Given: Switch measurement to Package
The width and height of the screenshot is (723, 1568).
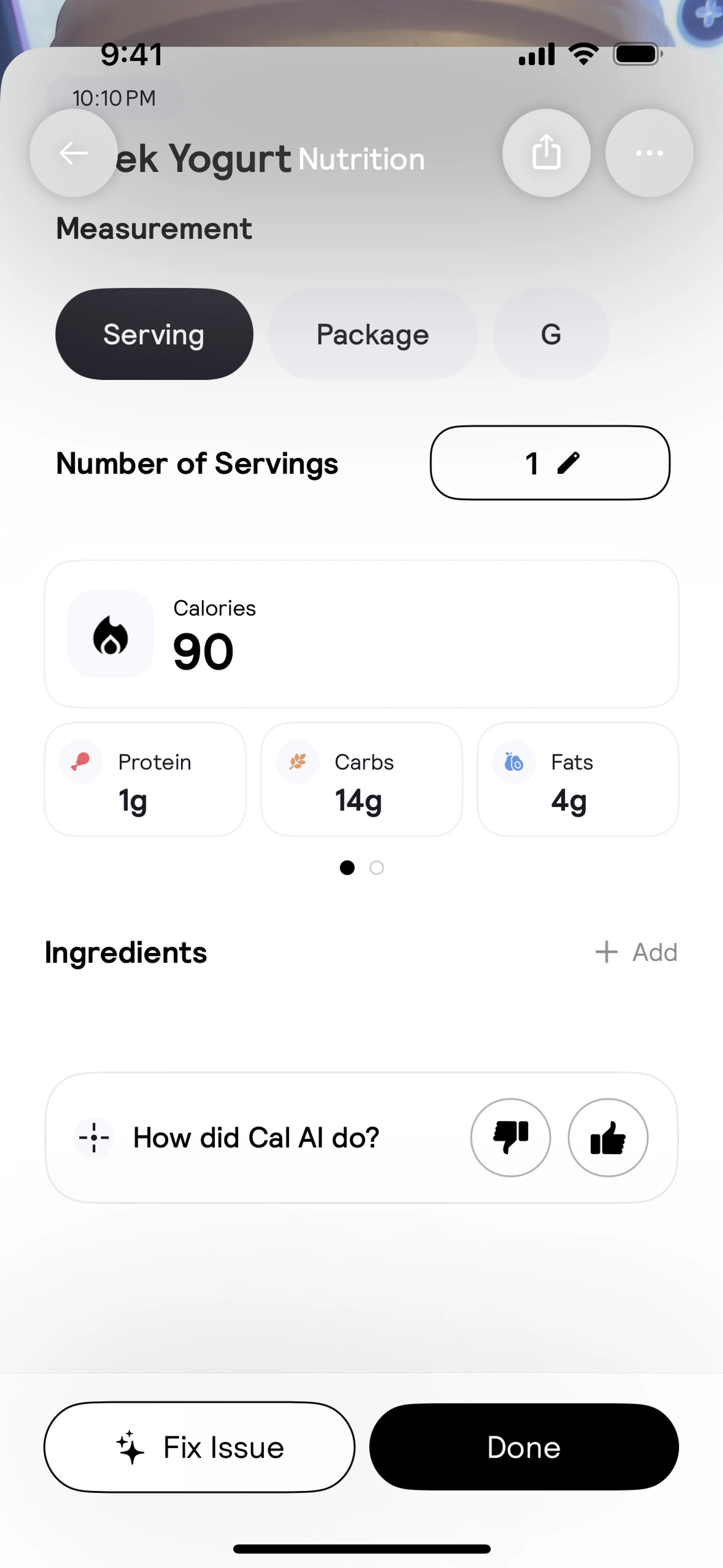Looking at the screenshot, I should point(372,334).
